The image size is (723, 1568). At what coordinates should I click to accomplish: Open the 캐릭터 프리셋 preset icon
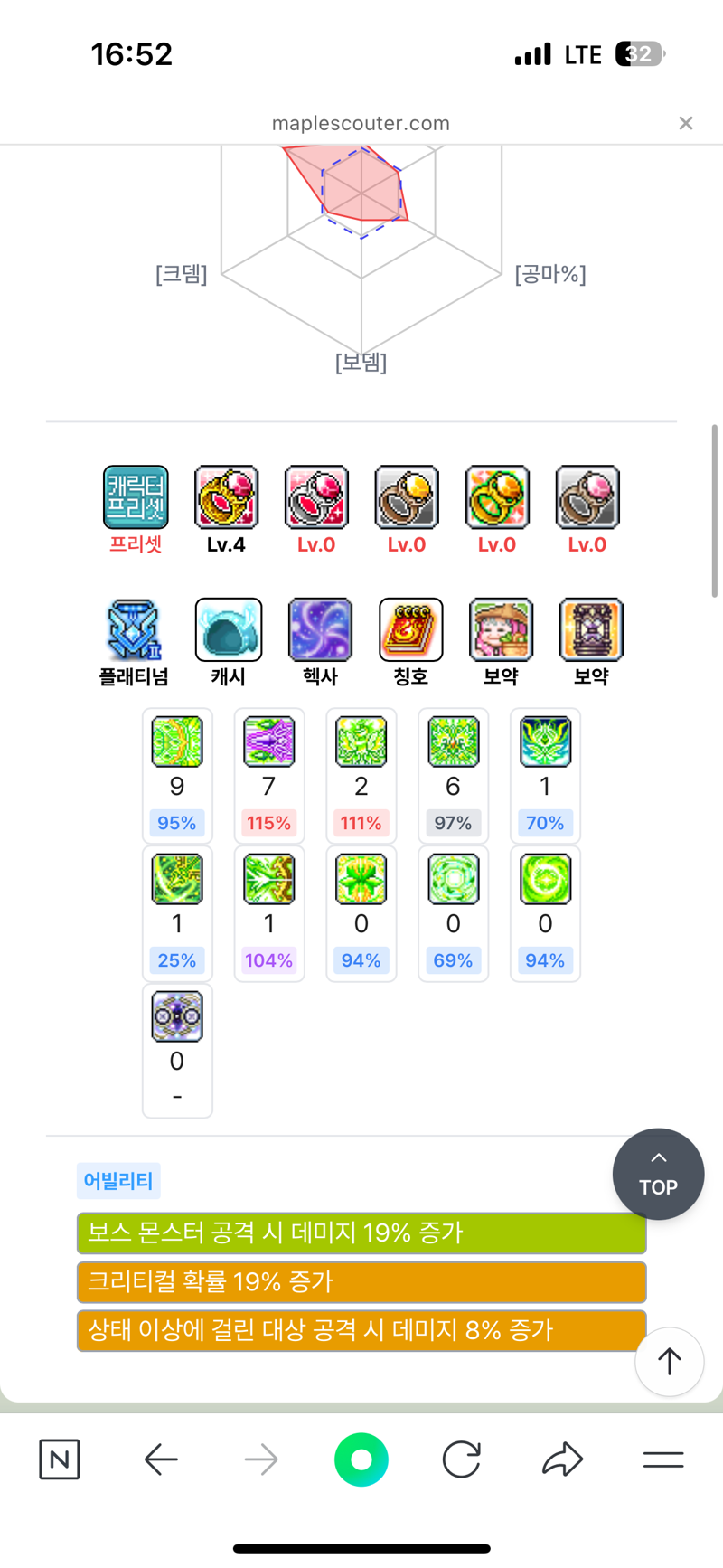click(136, 497)
